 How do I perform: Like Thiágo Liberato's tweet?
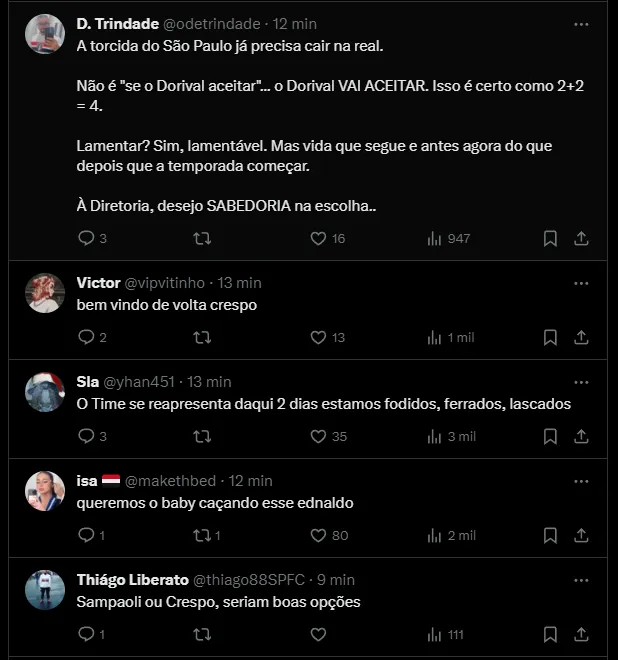click(x=318, y=635)
